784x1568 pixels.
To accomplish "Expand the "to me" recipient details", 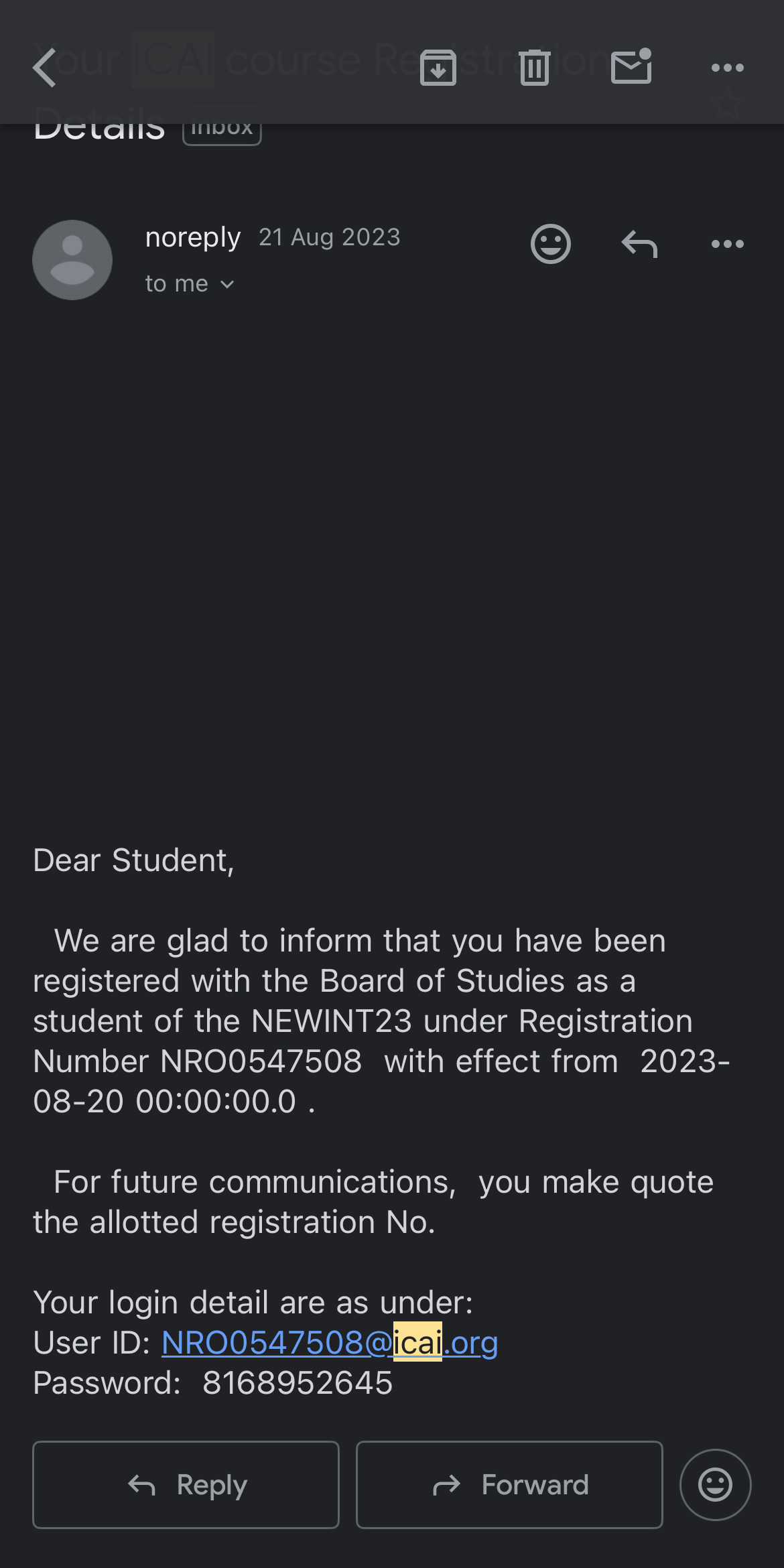I will pyautogui.click(x=190, y=284).
